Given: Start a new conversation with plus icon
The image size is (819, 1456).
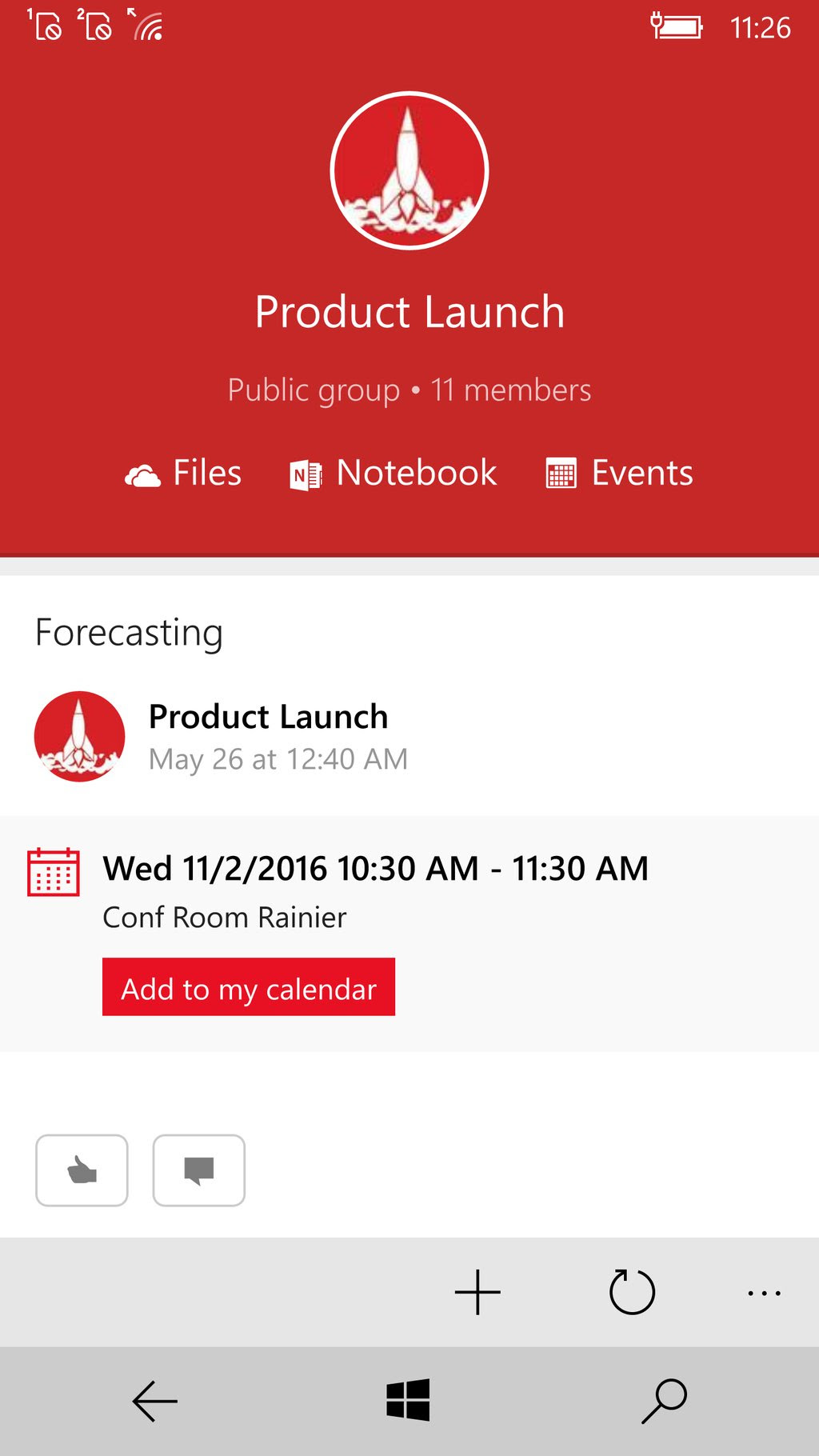Looking at the screenshot, I should (x=477, y=1292).
